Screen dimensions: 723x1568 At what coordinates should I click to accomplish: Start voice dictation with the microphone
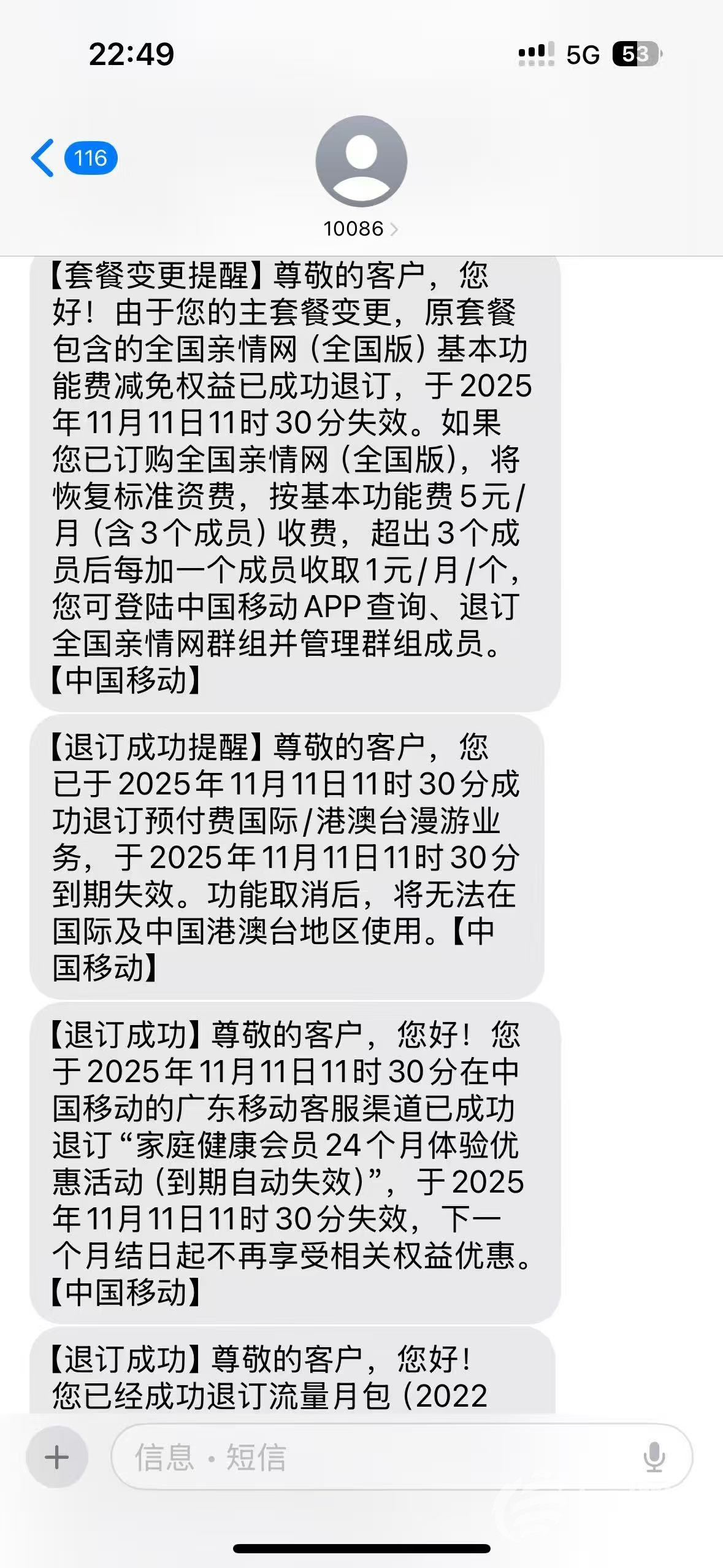pyautogui.click(x=654, y=1457)
